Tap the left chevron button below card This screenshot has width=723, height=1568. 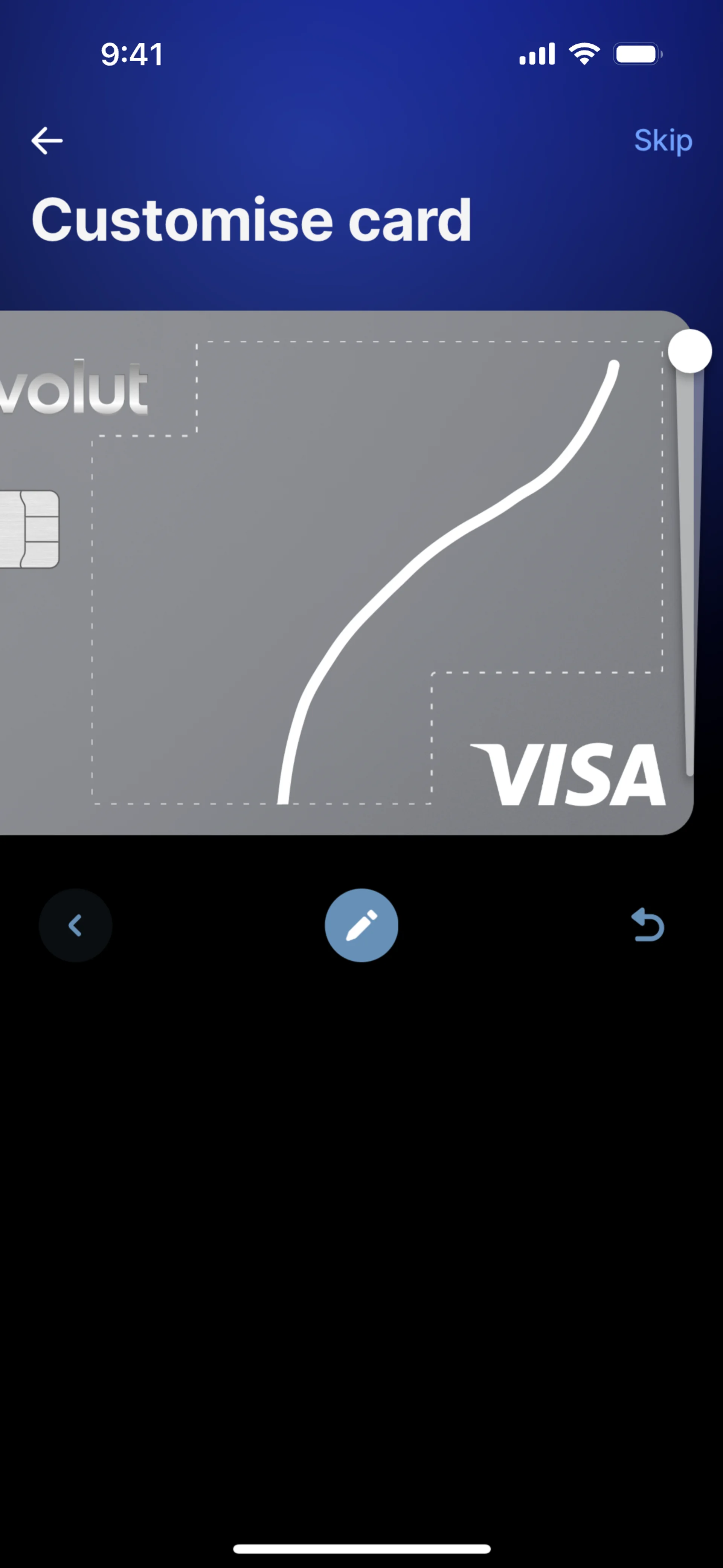point(75,925)
